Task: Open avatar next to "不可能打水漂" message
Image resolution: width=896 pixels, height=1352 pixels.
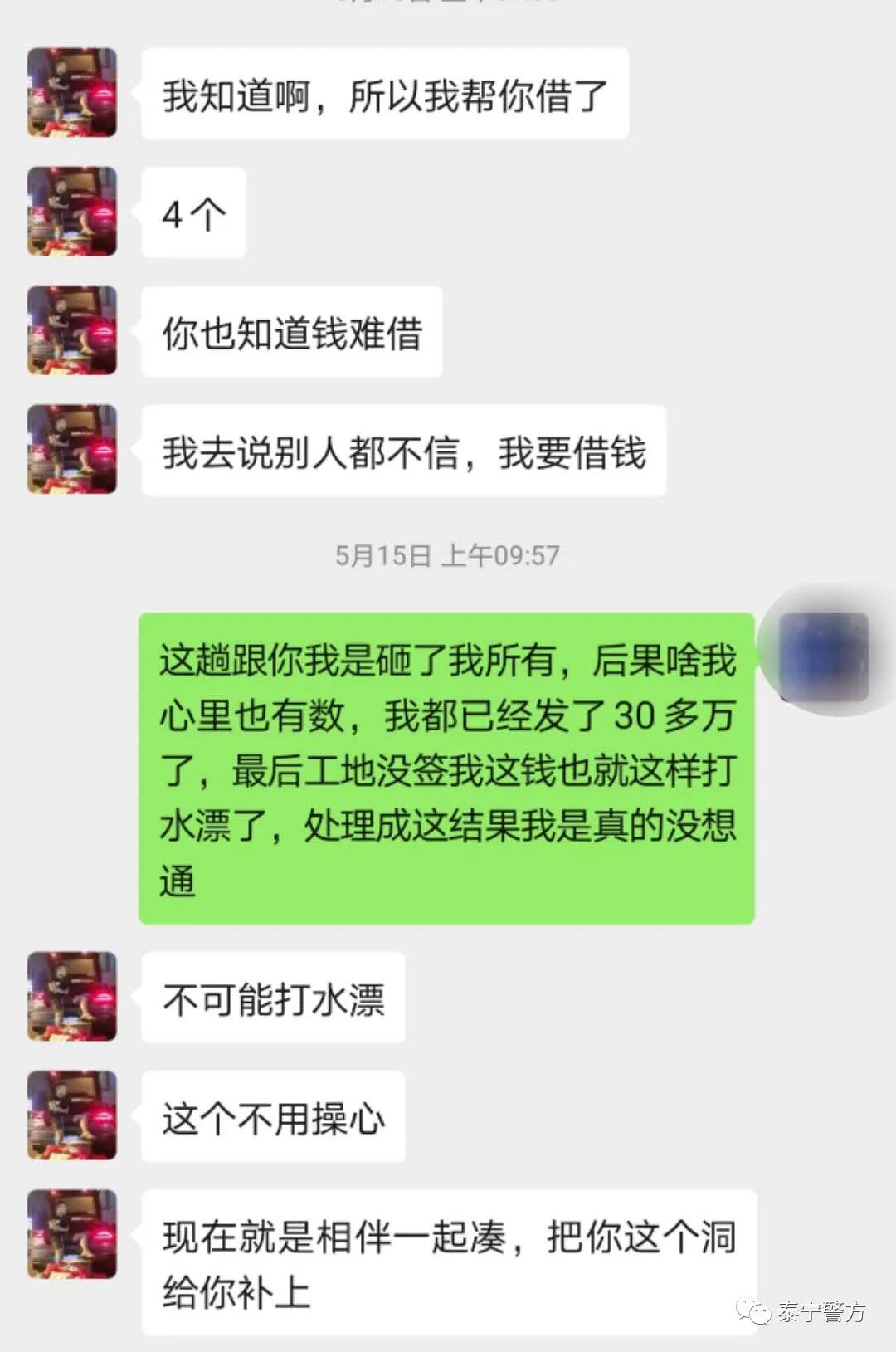Action: pos(72,996)
